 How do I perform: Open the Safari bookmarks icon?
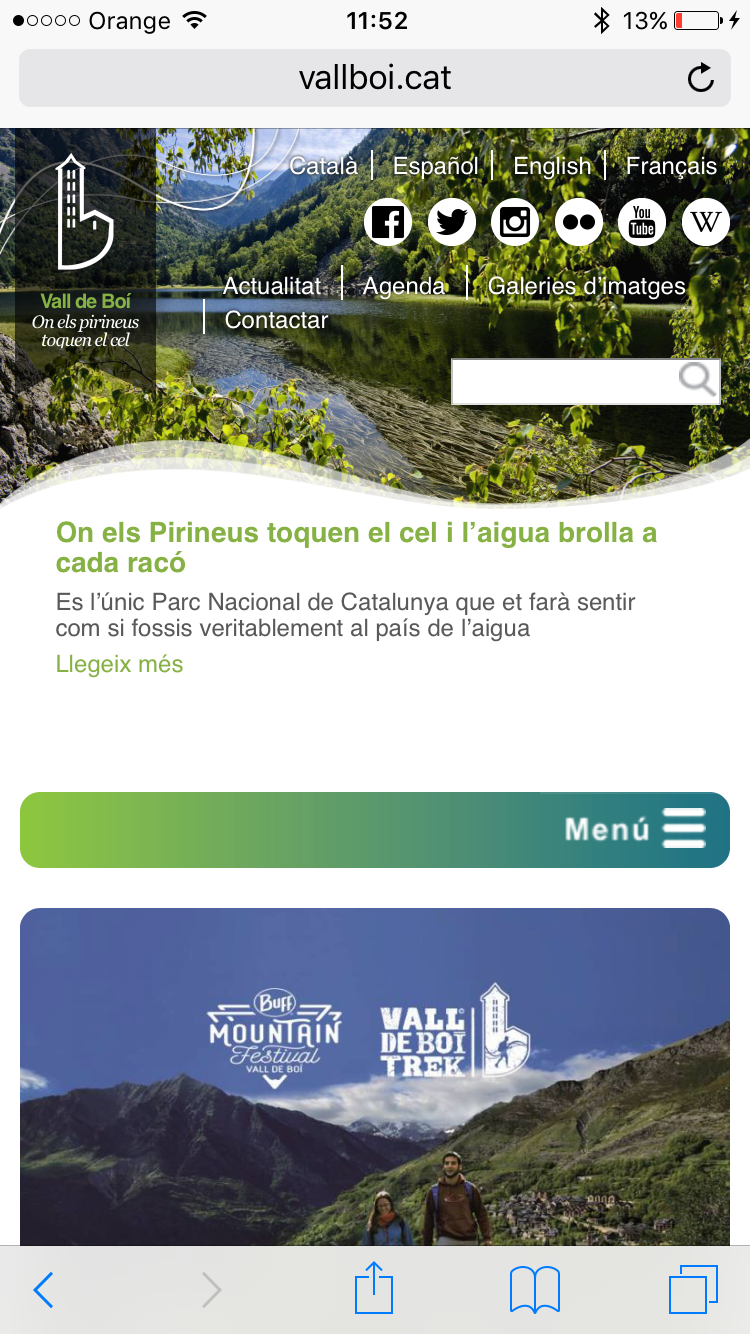(x=535, y=1290)
